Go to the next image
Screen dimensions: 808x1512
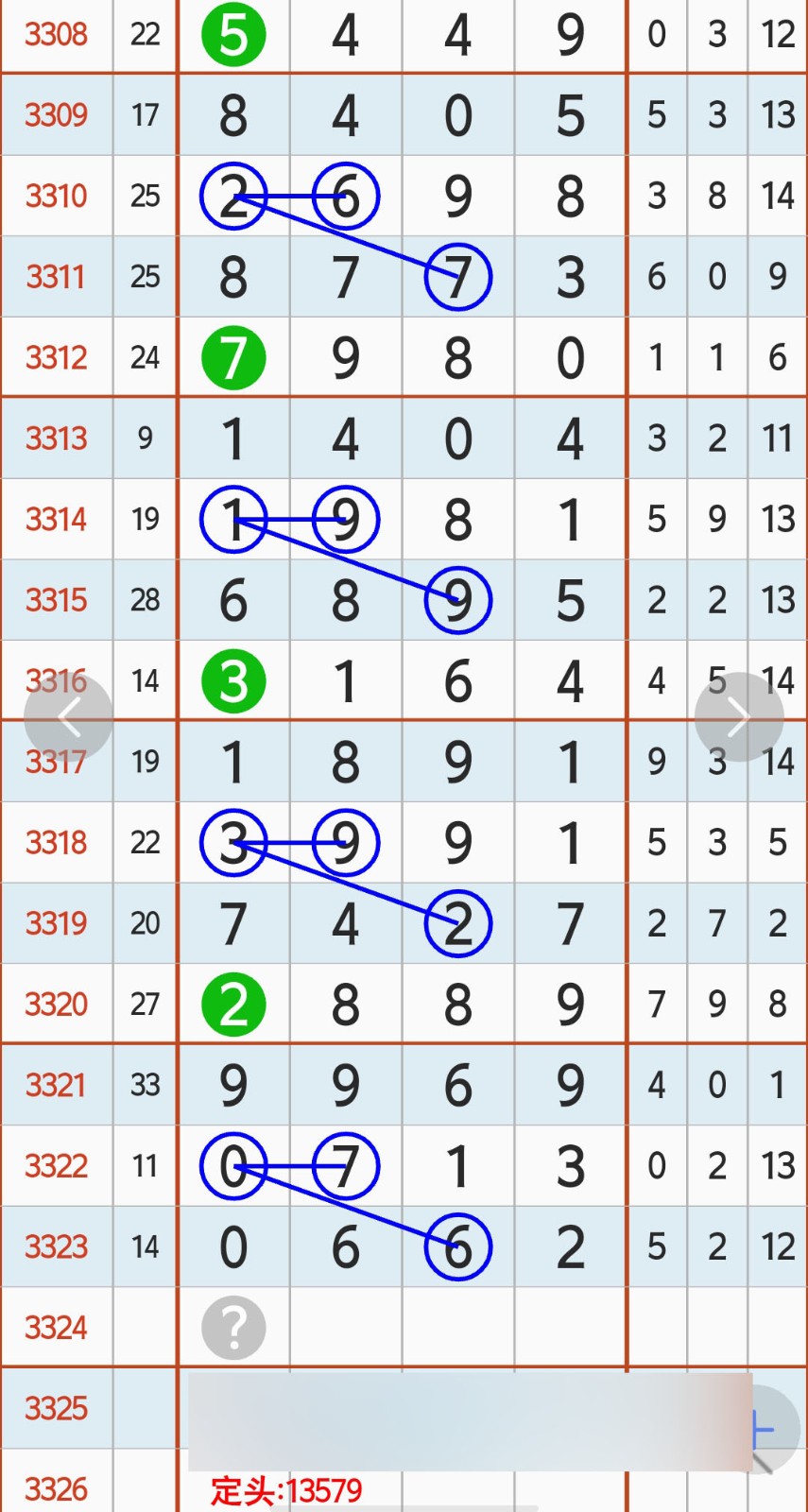point(738,717)
